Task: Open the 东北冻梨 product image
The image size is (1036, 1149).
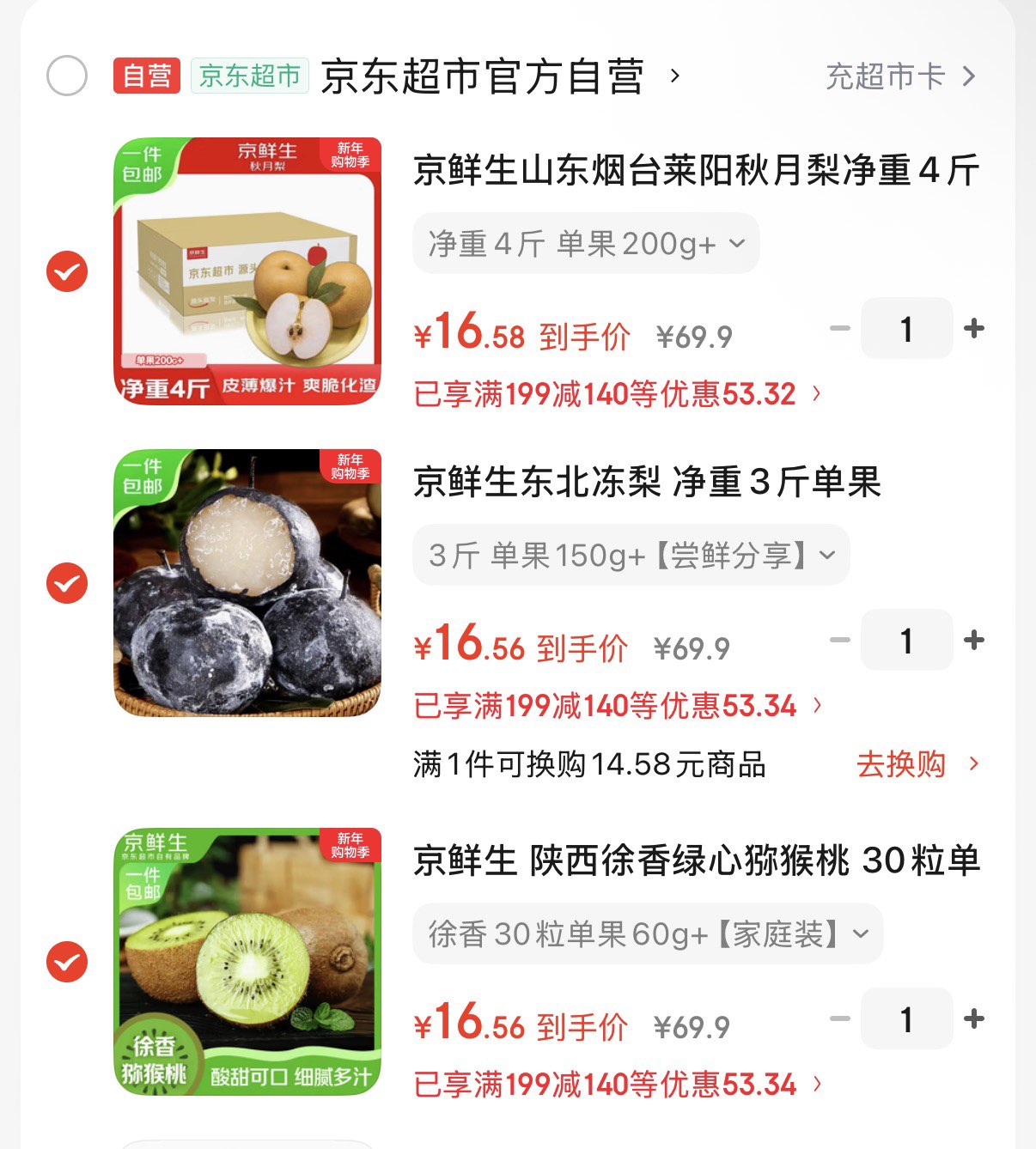Action: [x=247, y=583]
